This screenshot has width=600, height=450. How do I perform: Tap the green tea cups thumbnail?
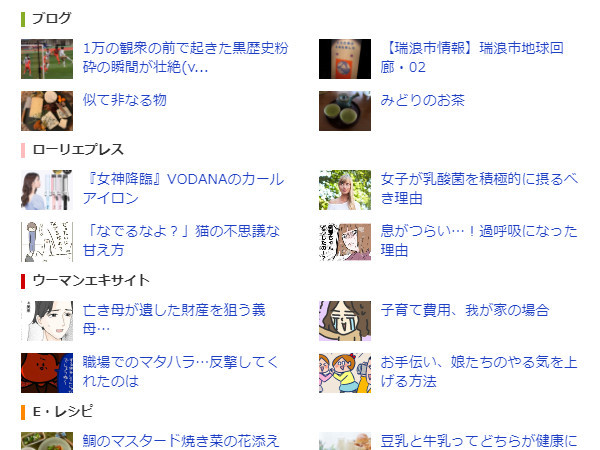point(344,110)
